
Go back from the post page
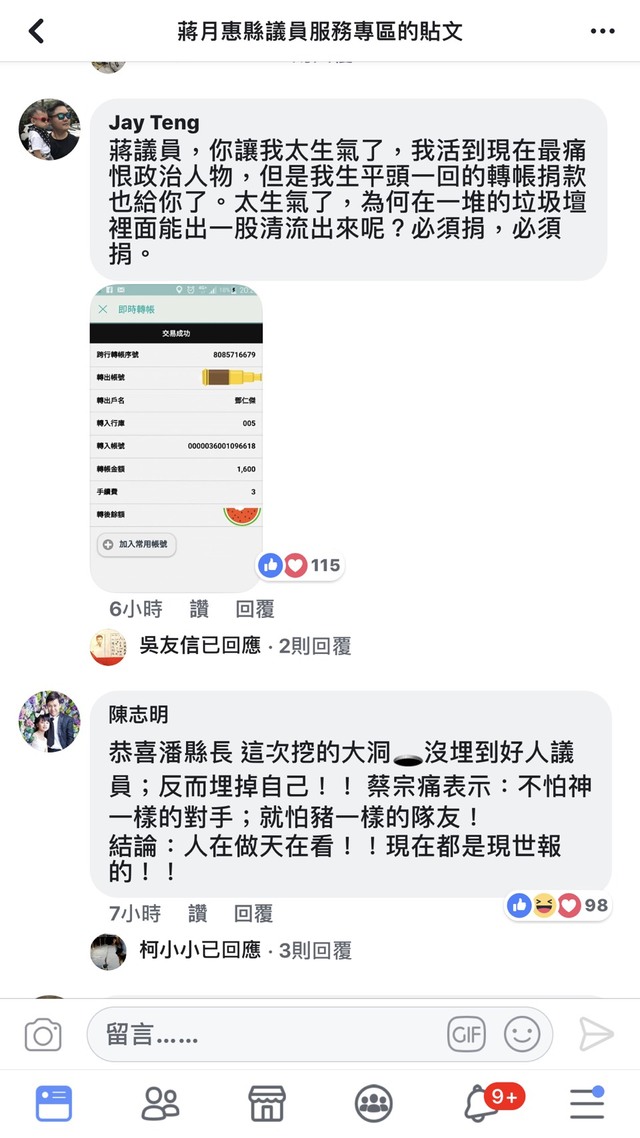point(36,31)
